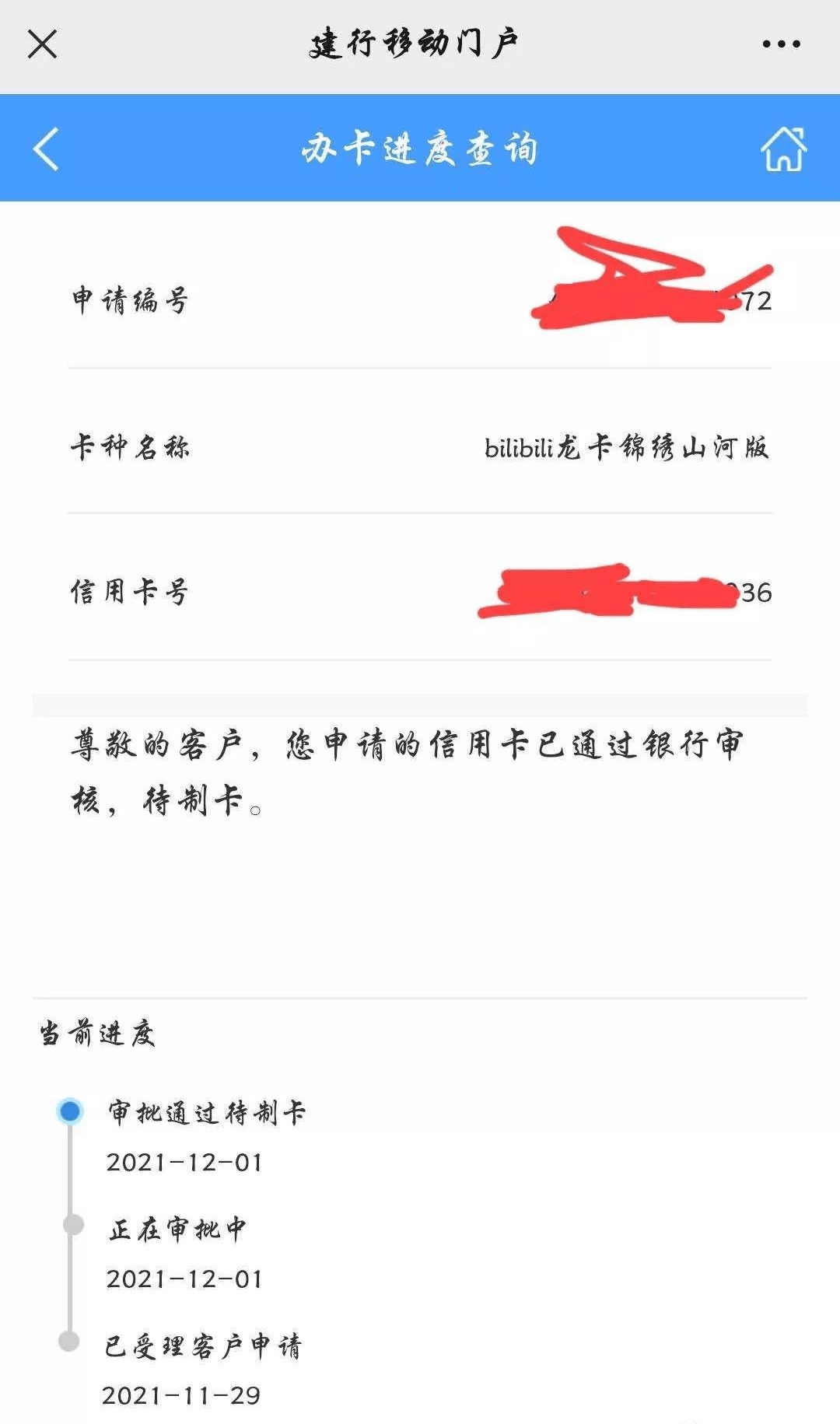
Task: Return to the home page icon
Action: [x=782, y=149]
